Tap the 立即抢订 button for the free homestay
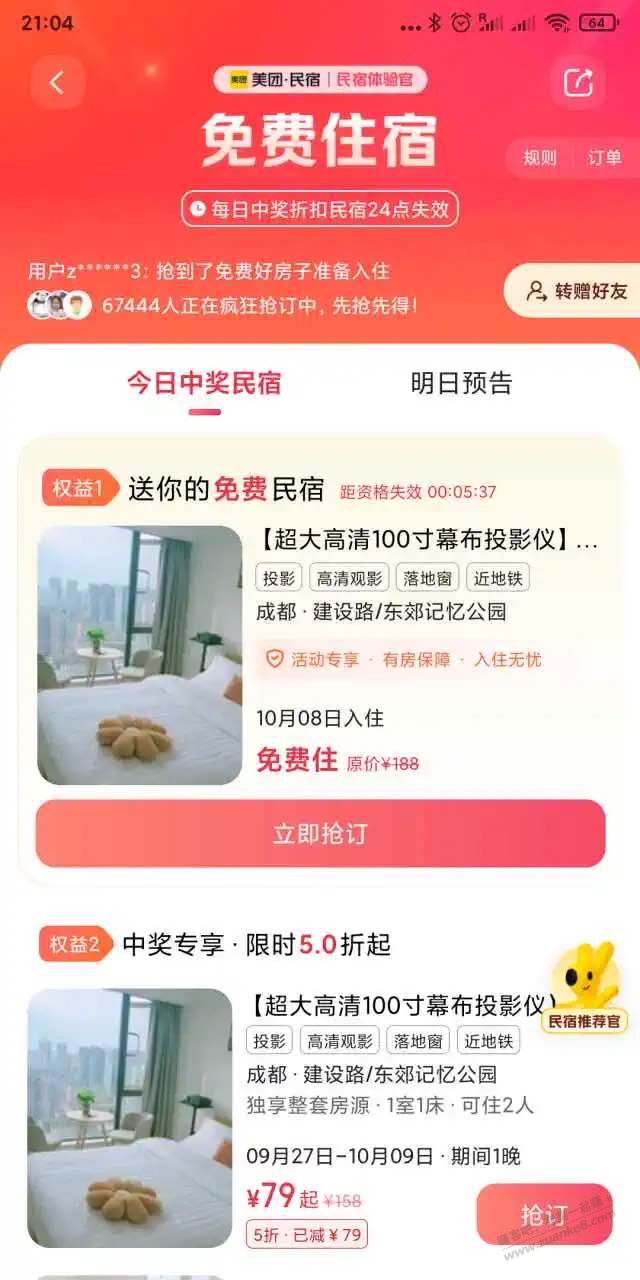 [x=320, y=834]
